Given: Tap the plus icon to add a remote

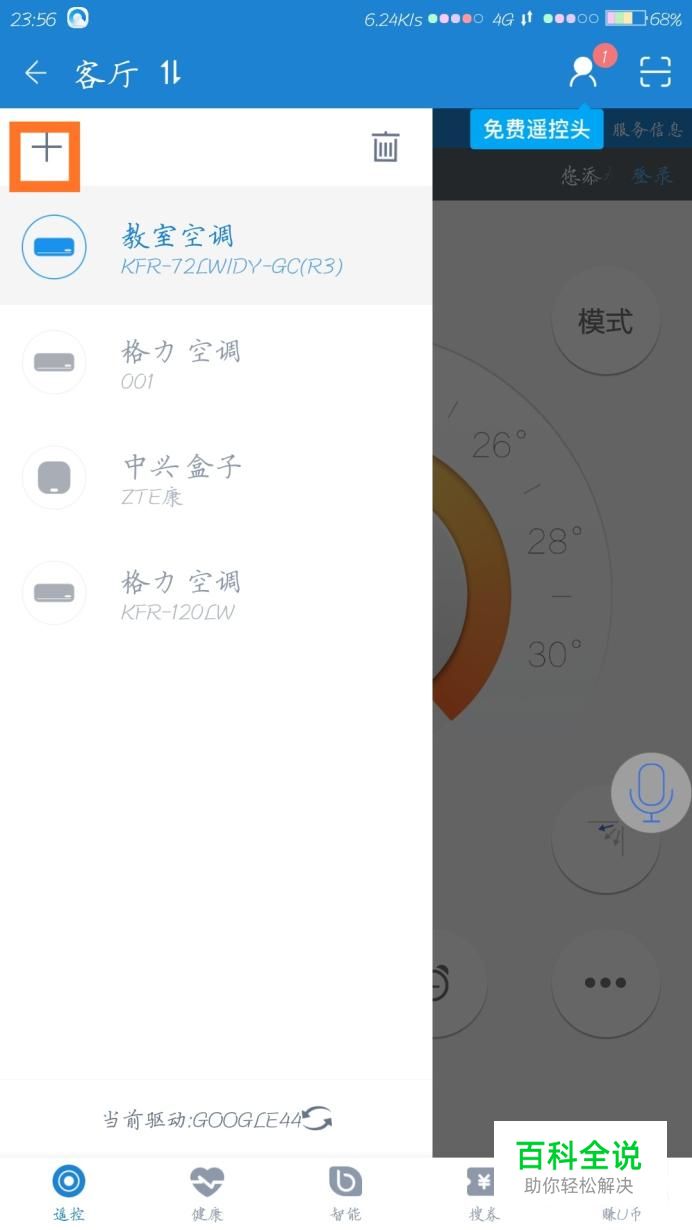Looking at the screenshot, I should click(45, 152).
